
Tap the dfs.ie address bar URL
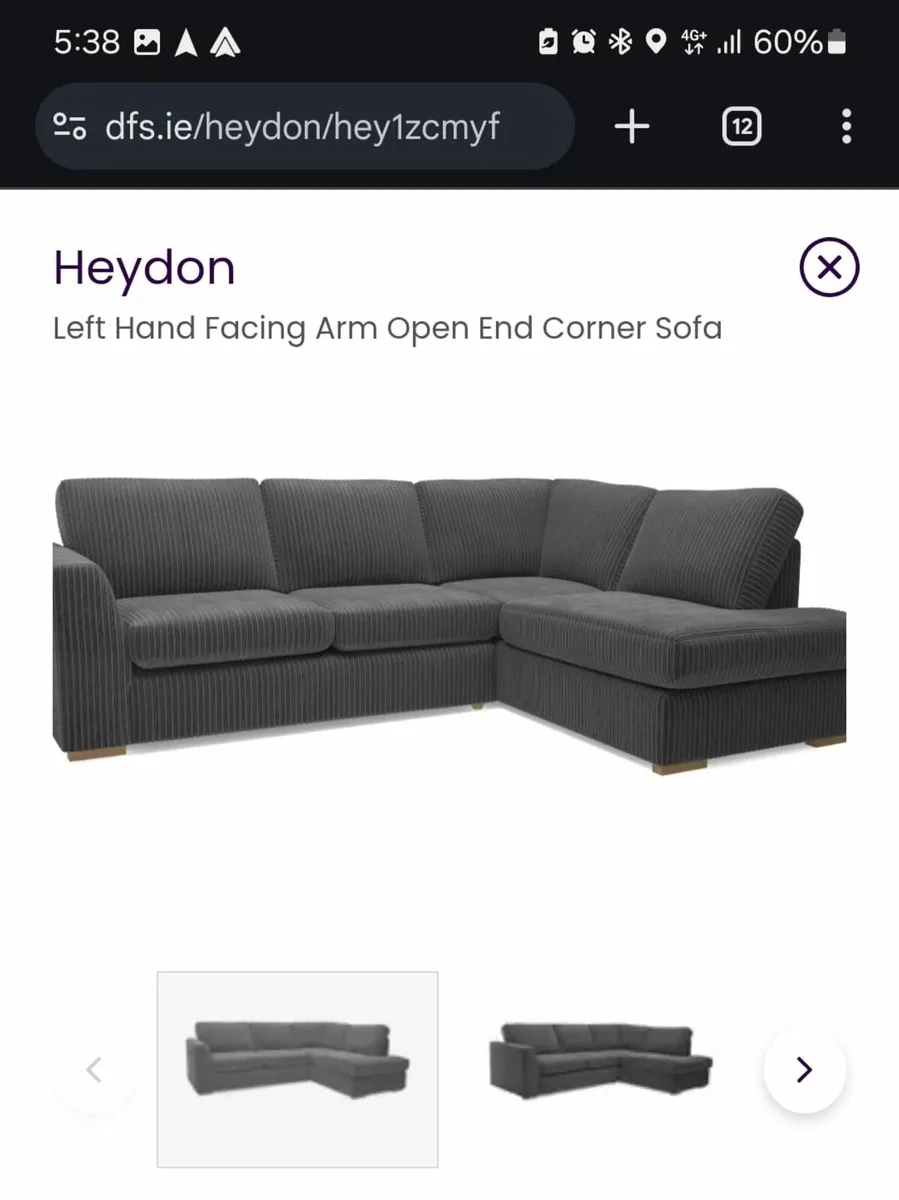coord(302,126)
